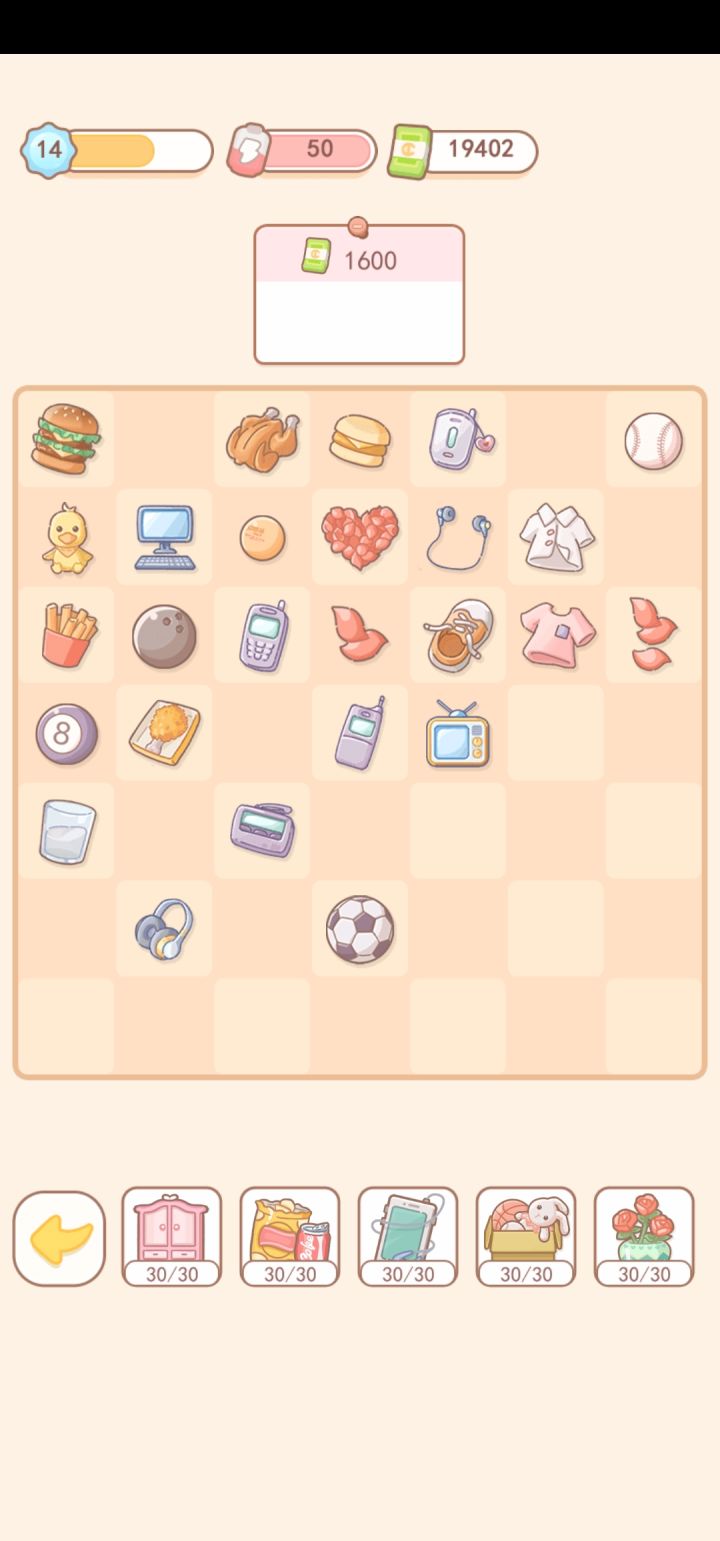
Task: Select the baseball item
Action: 654,441
